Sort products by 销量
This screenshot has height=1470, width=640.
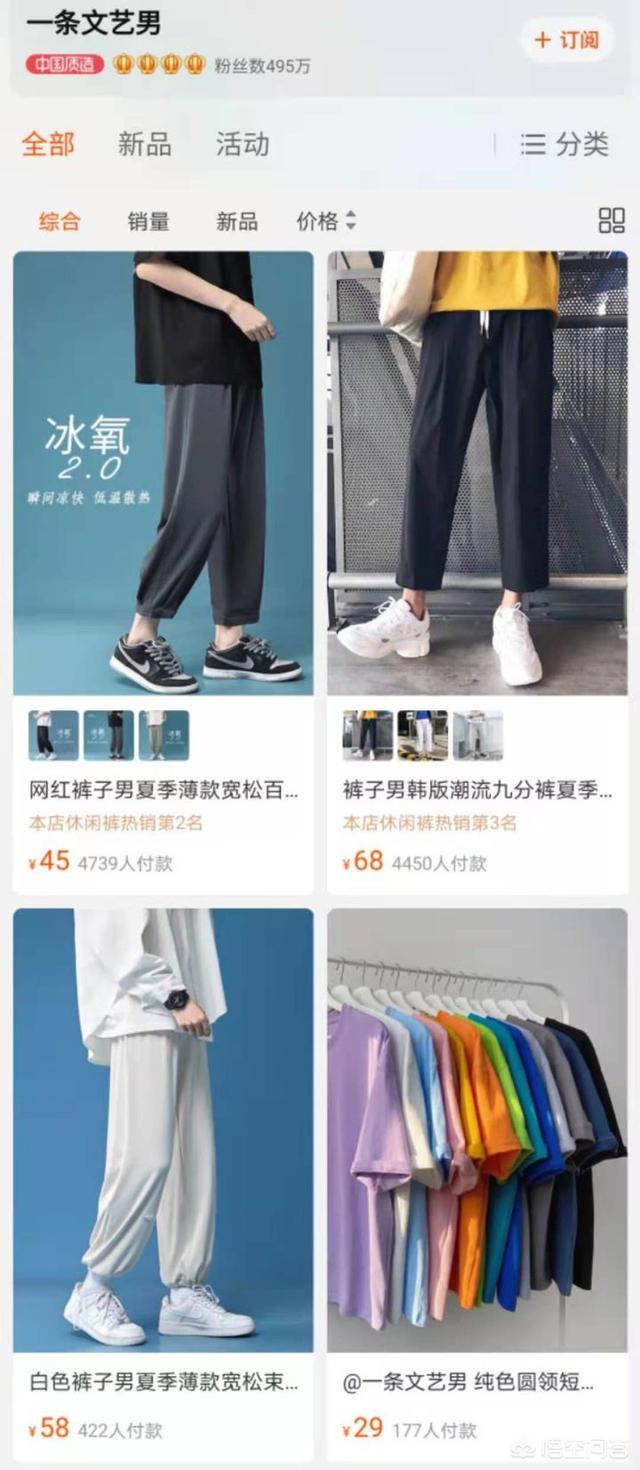click(148, 222)
